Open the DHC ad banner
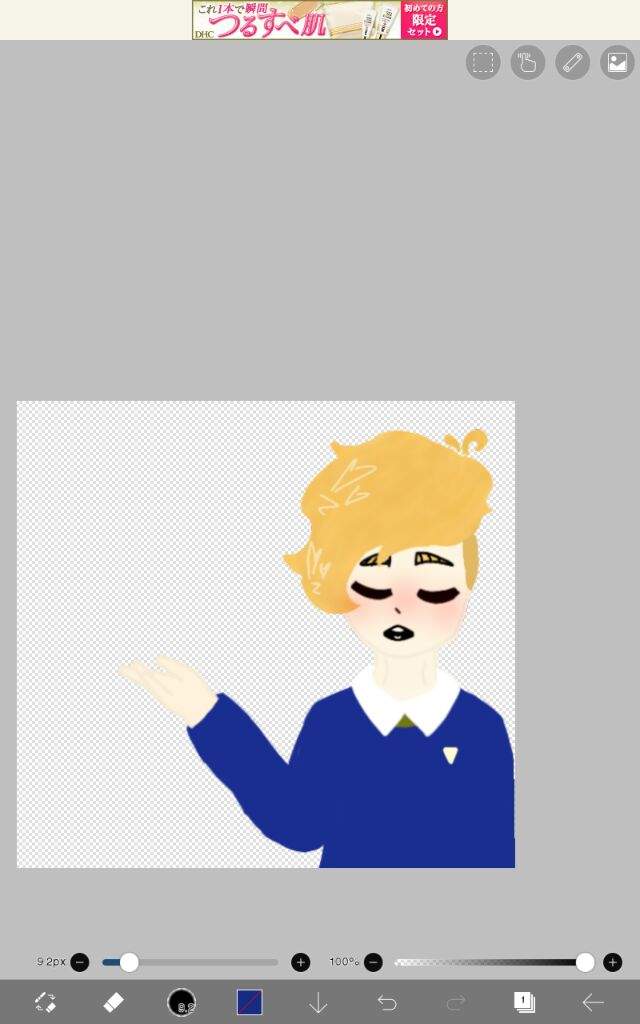The image size is (640, 1024). (x=320, y=20)
